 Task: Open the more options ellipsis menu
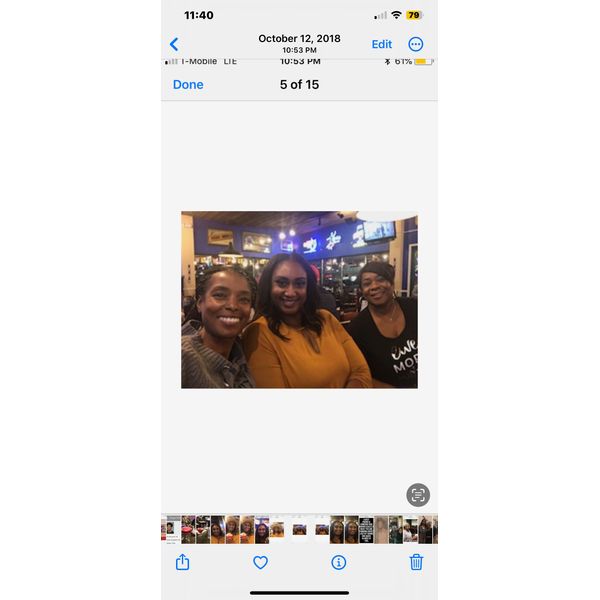click(416, 44)
